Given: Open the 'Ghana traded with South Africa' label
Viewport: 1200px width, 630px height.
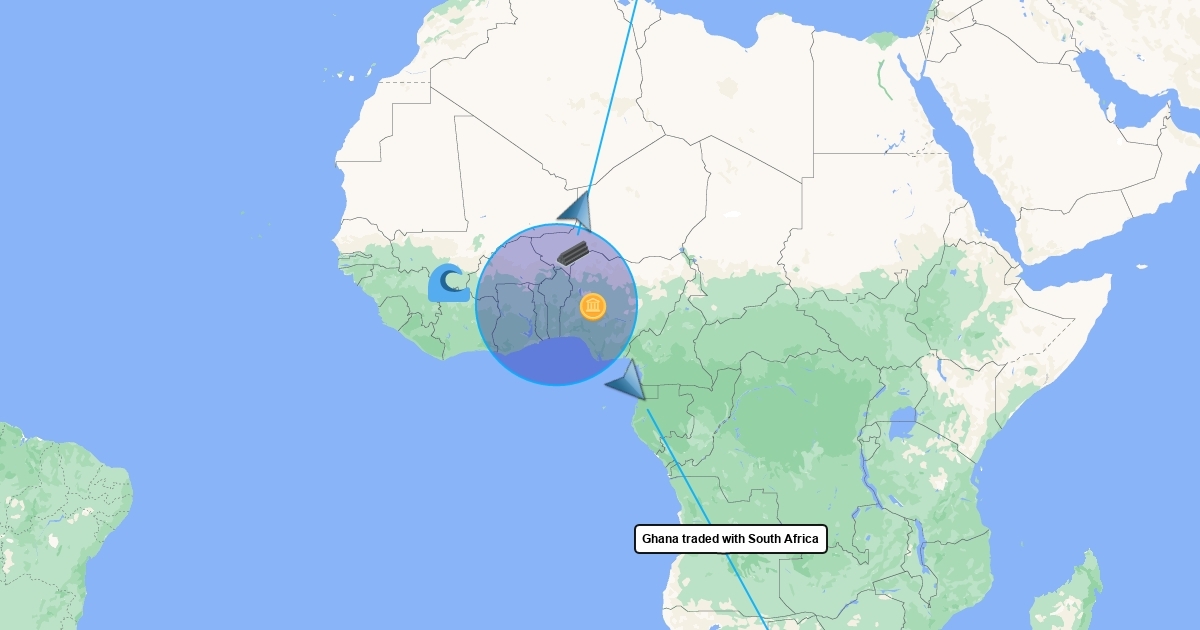Looking at the screenshot, I should (730, 539).
